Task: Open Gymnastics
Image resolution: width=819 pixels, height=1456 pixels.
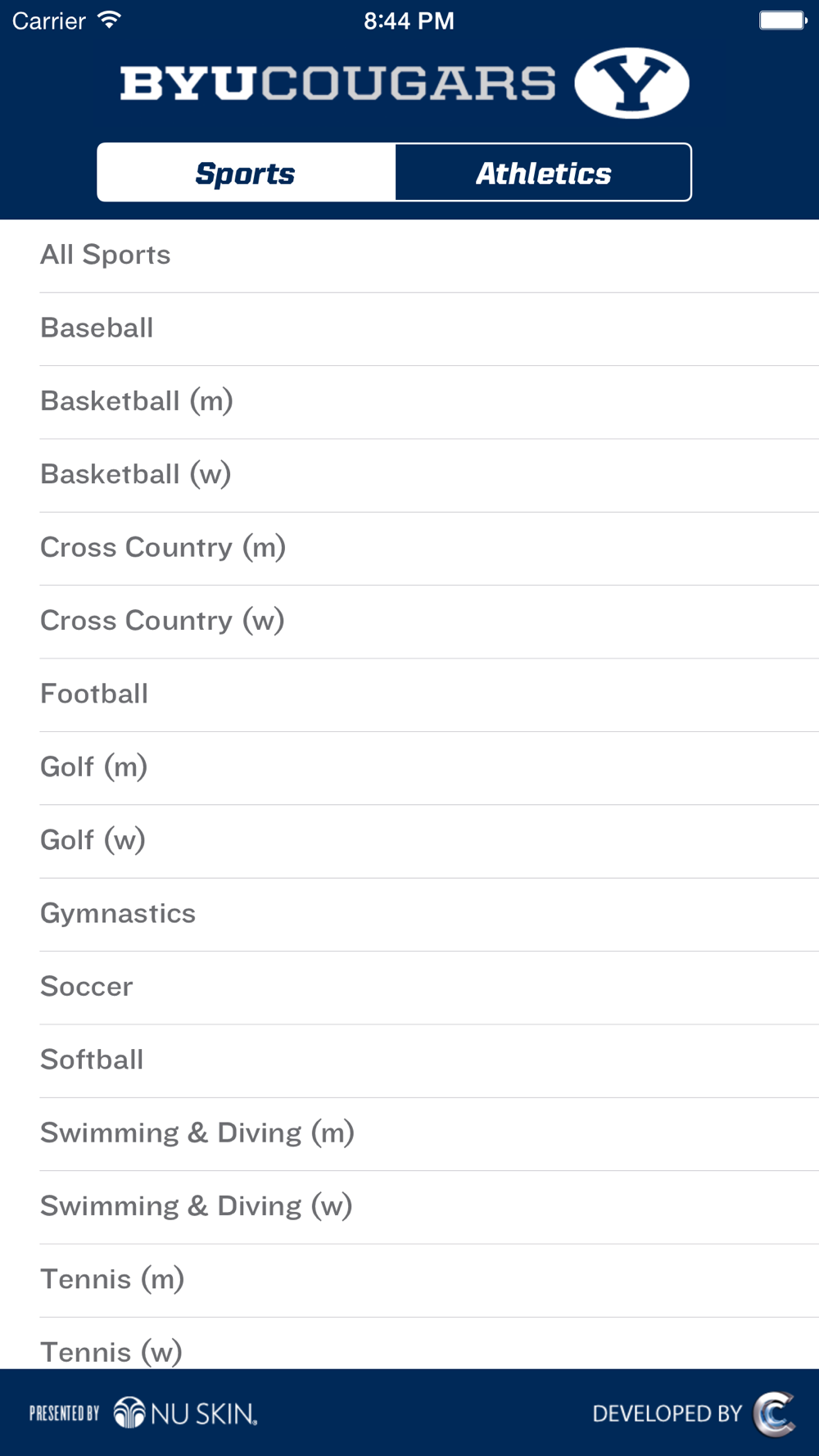Action: (x=409, y=915)
